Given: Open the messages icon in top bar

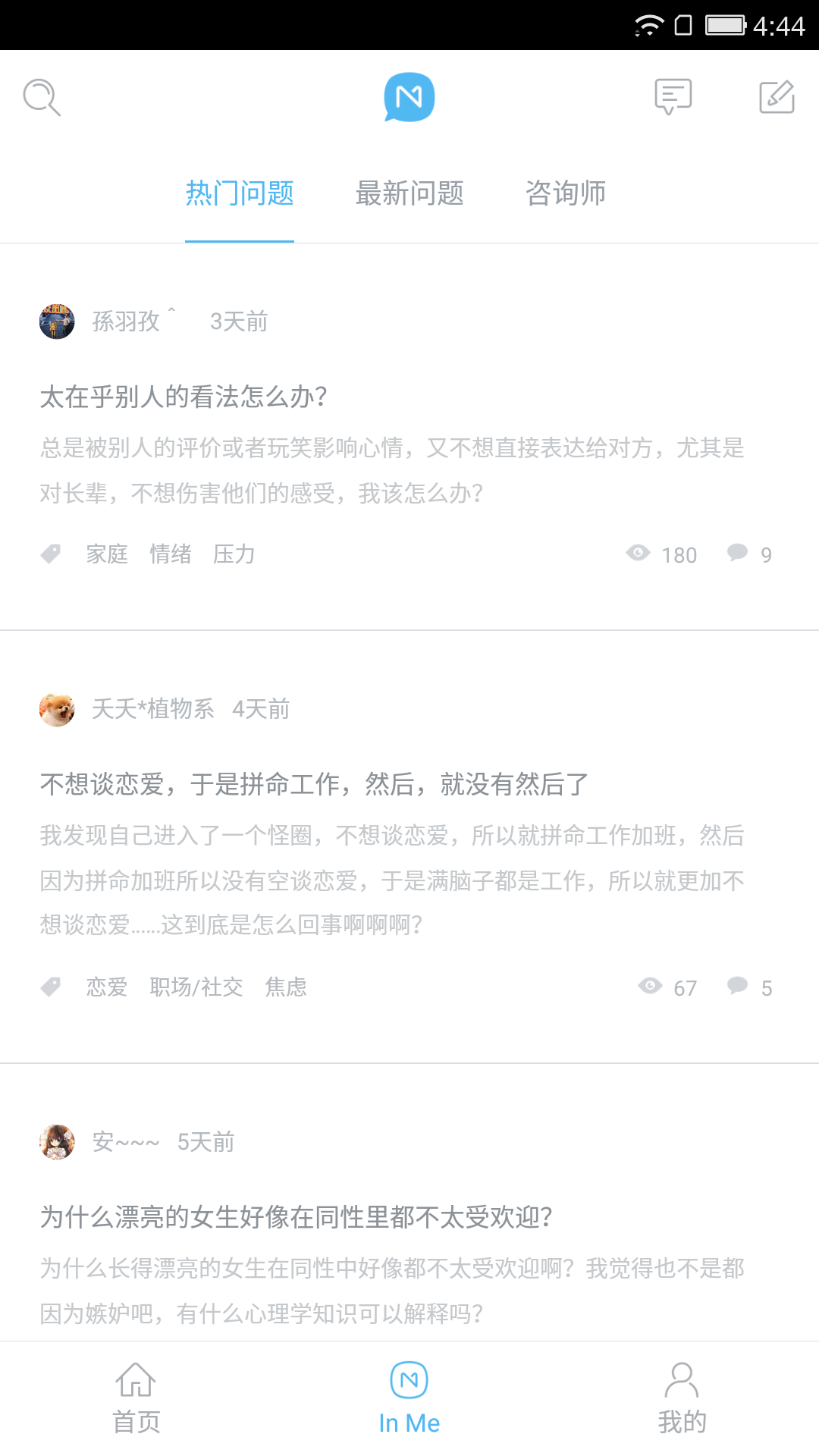Looking at the screenshot, I should pyautogui.click(x=673, y=97).
